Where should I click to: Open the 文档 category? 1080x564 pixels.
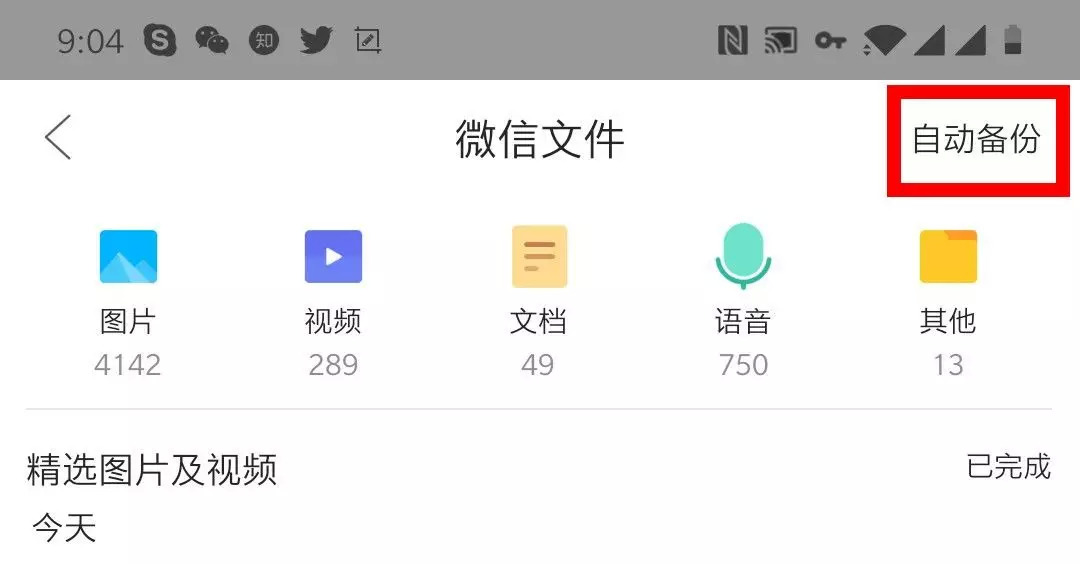pos(539,303)
